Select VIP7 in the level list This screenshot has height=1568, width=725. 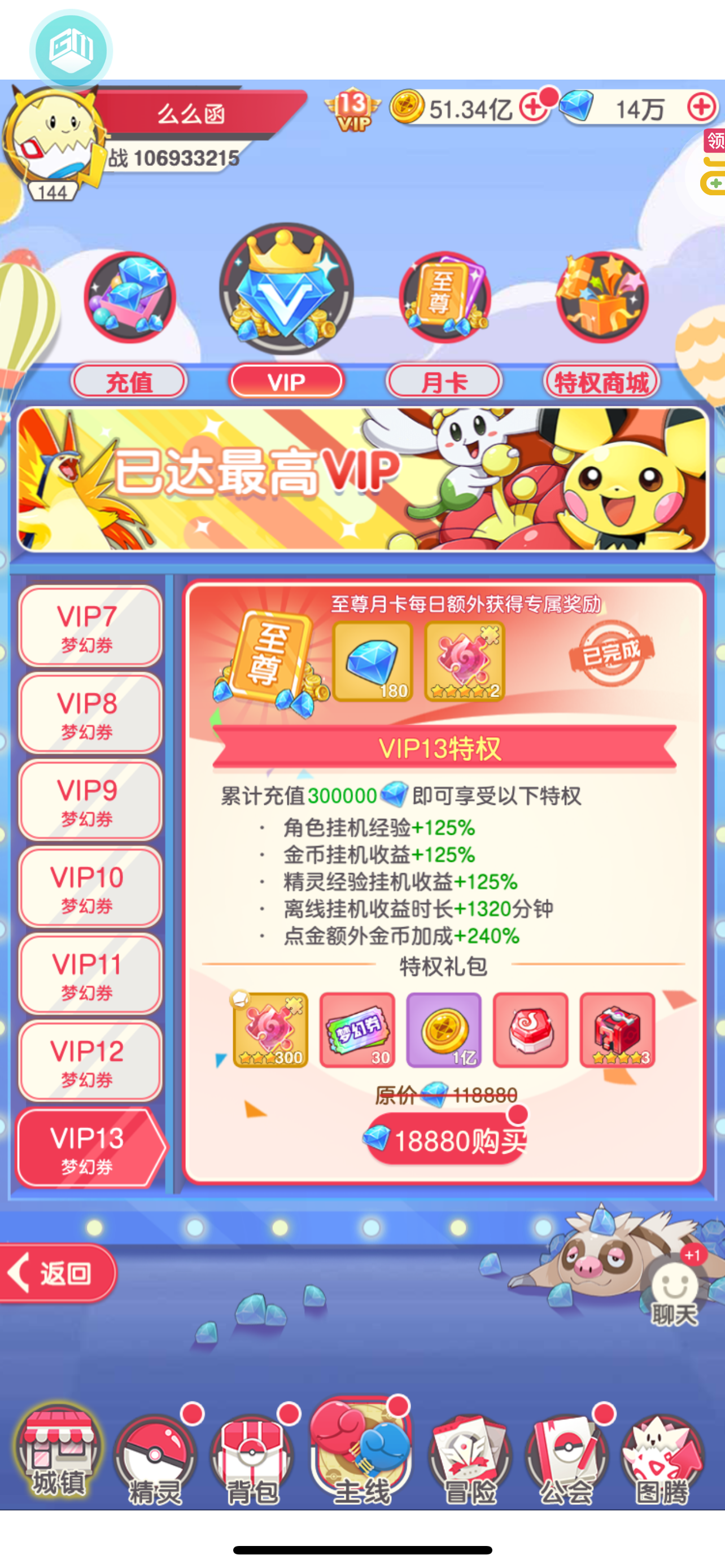point(89,627)
